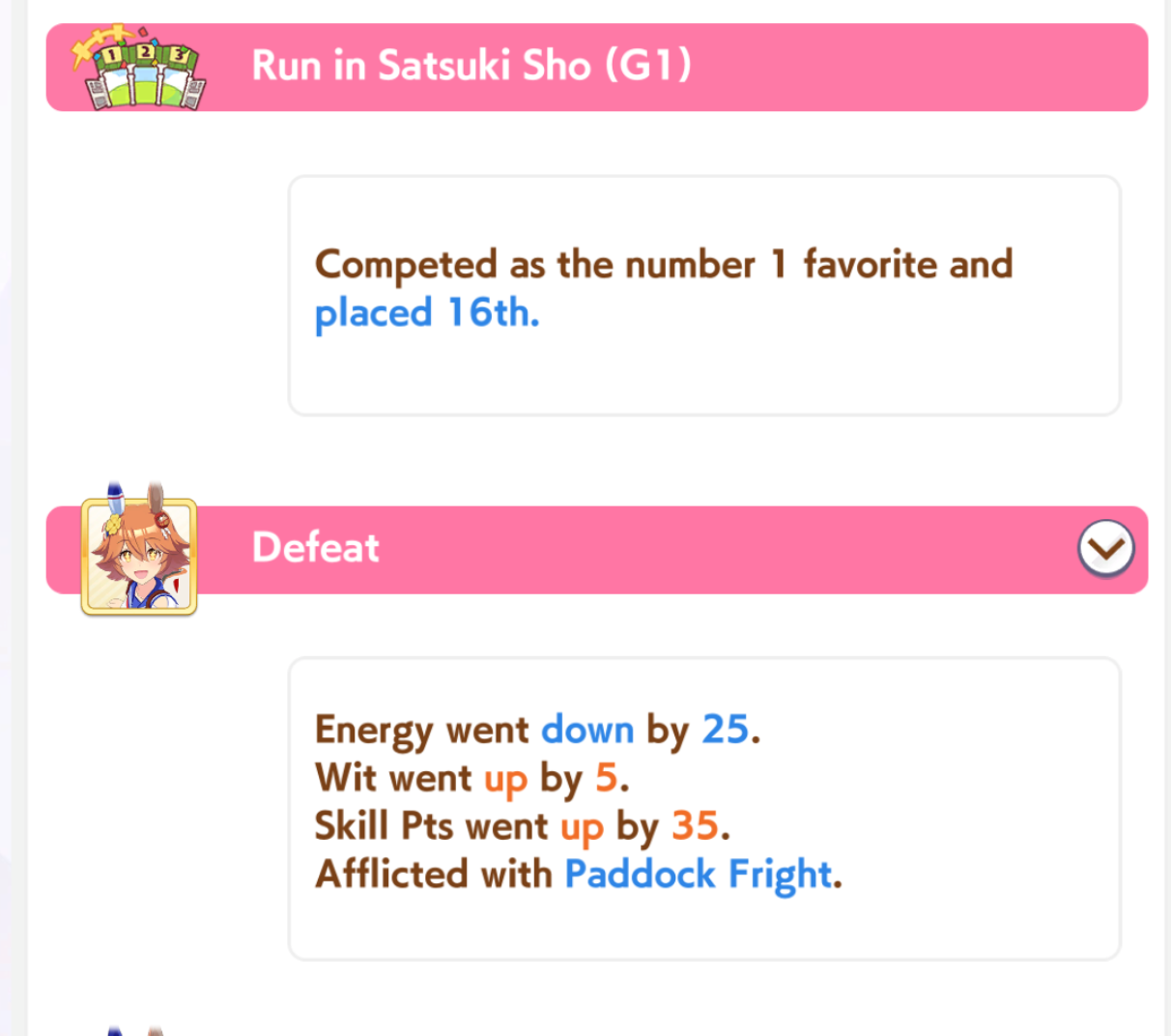The height and width of the screenshot is (1036, 1171).
Task: Collapse the Defeat section chevron
Action: [x=1105, y=549]
